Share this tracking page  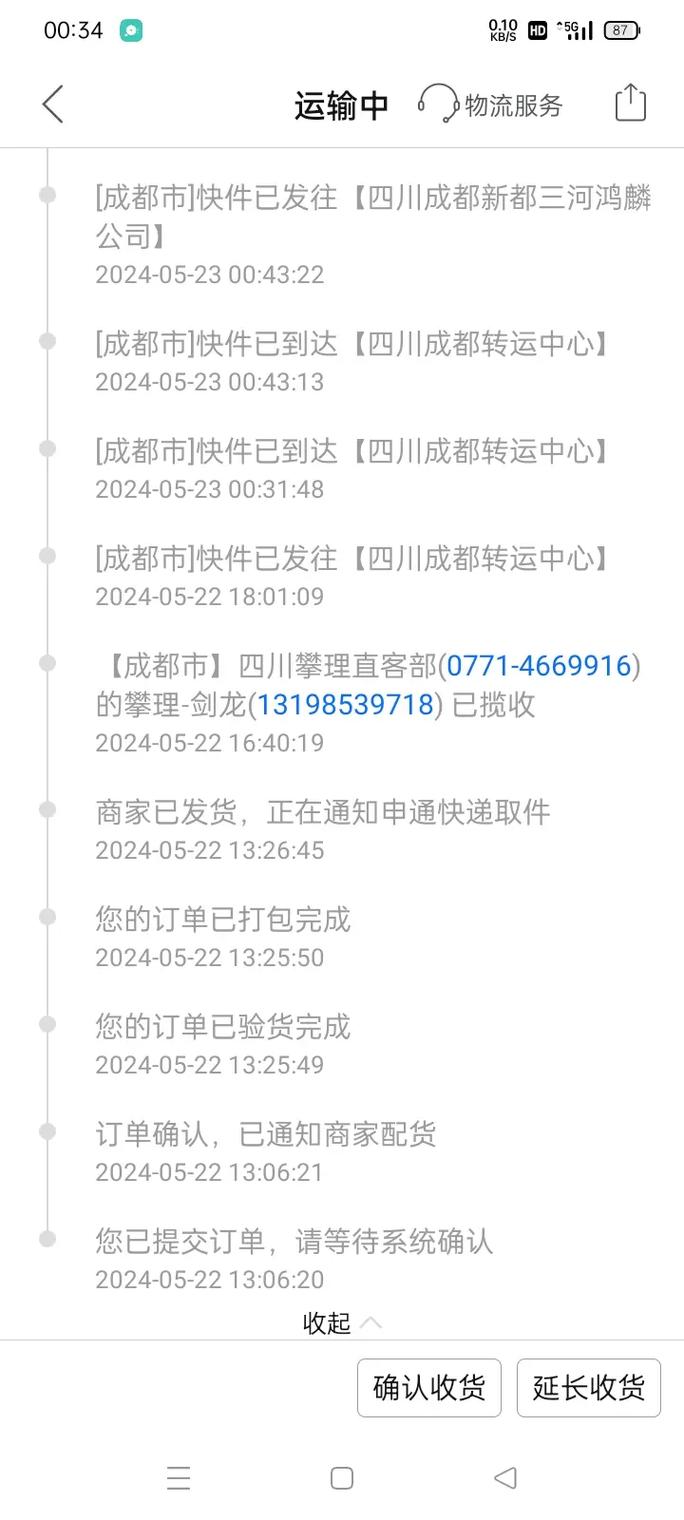(630, 103)
